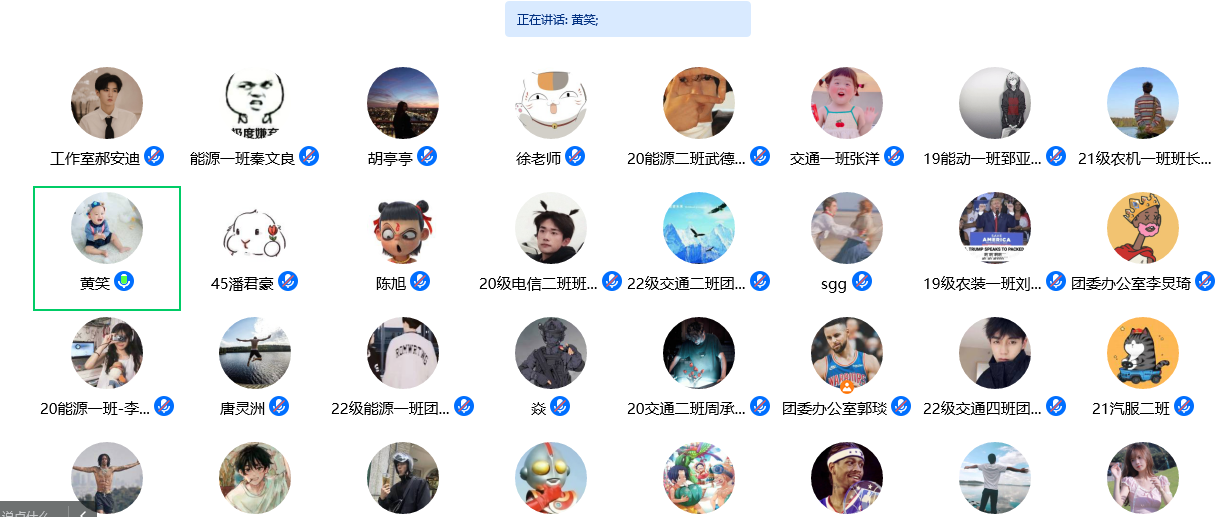Screen dimensions: 1230x517
Task: Tap participant 团委办公室李炅琦
Action: pyautogui.click(x=1143, y=228)
